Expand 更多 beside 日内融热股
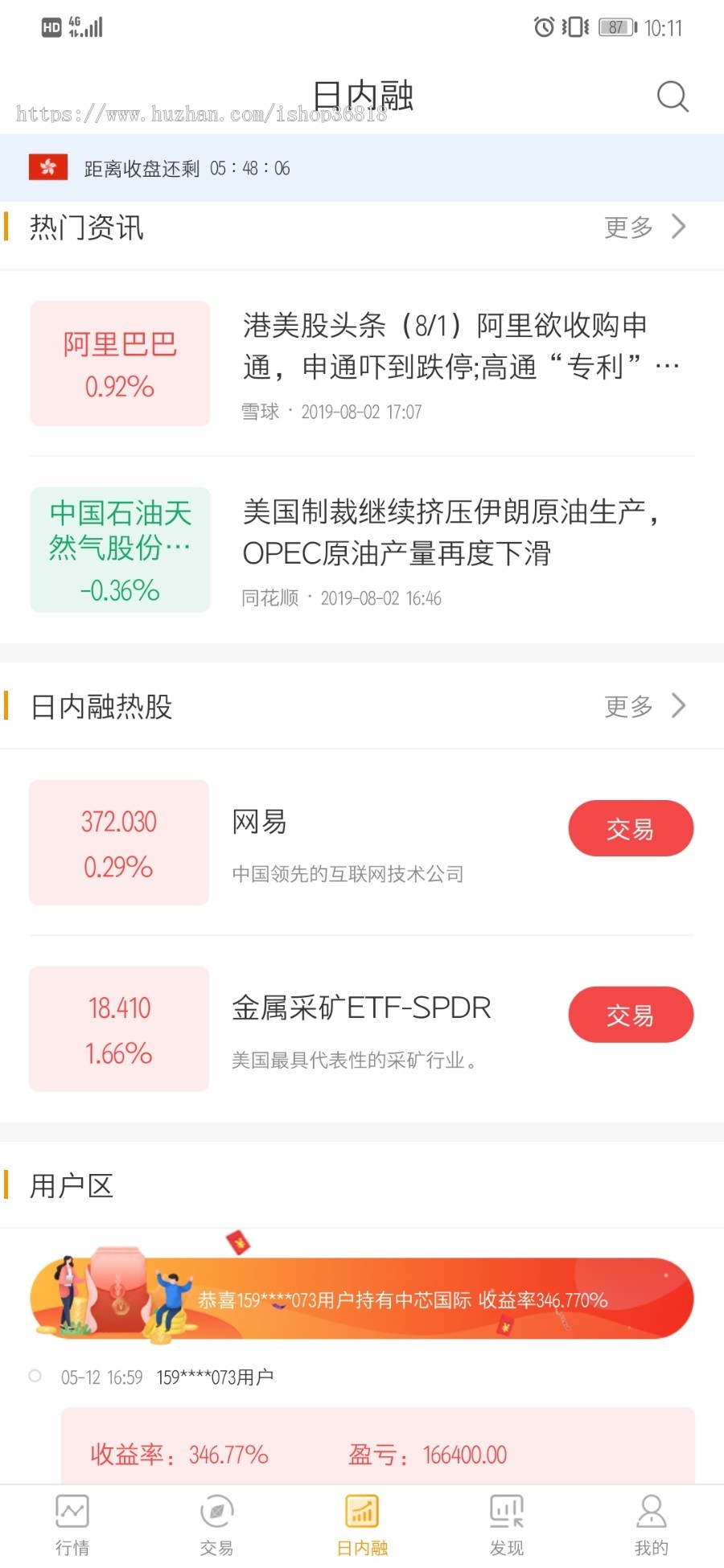 point(628,707)
